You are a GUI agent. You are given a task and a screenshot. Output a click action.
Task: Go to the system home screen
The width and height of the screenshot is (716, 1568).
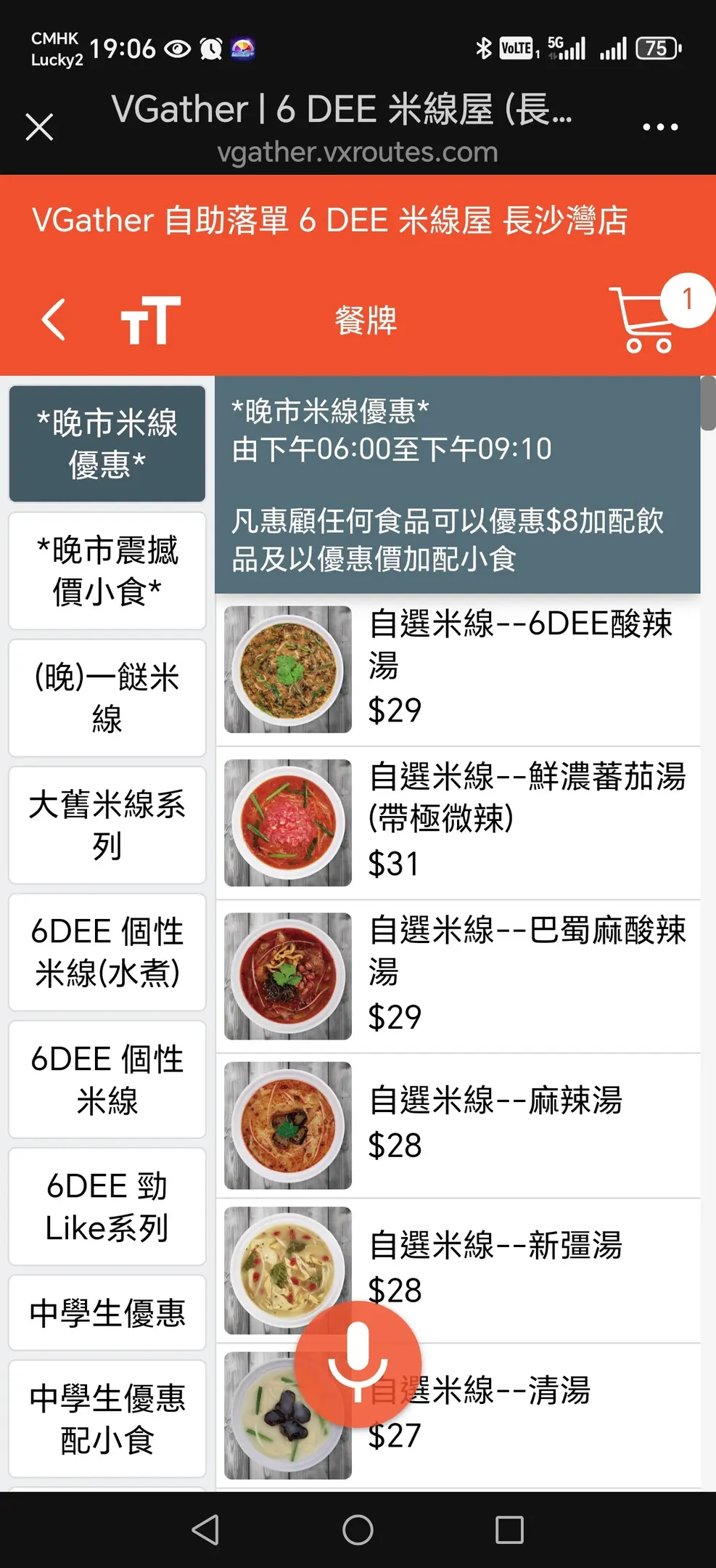358,1530
